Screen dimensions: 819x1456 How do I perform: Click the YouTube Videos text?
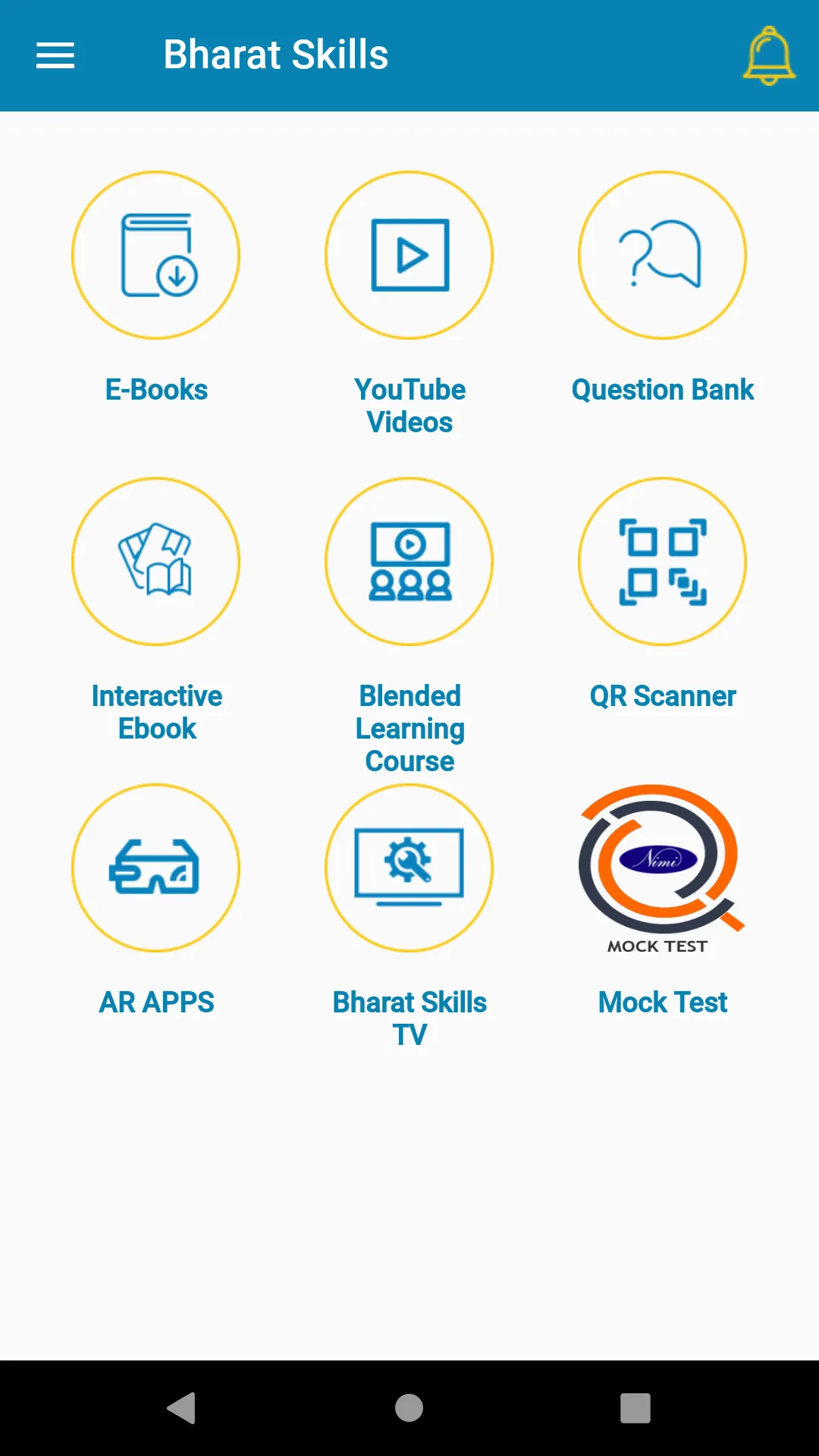click(x=409, y=406)
